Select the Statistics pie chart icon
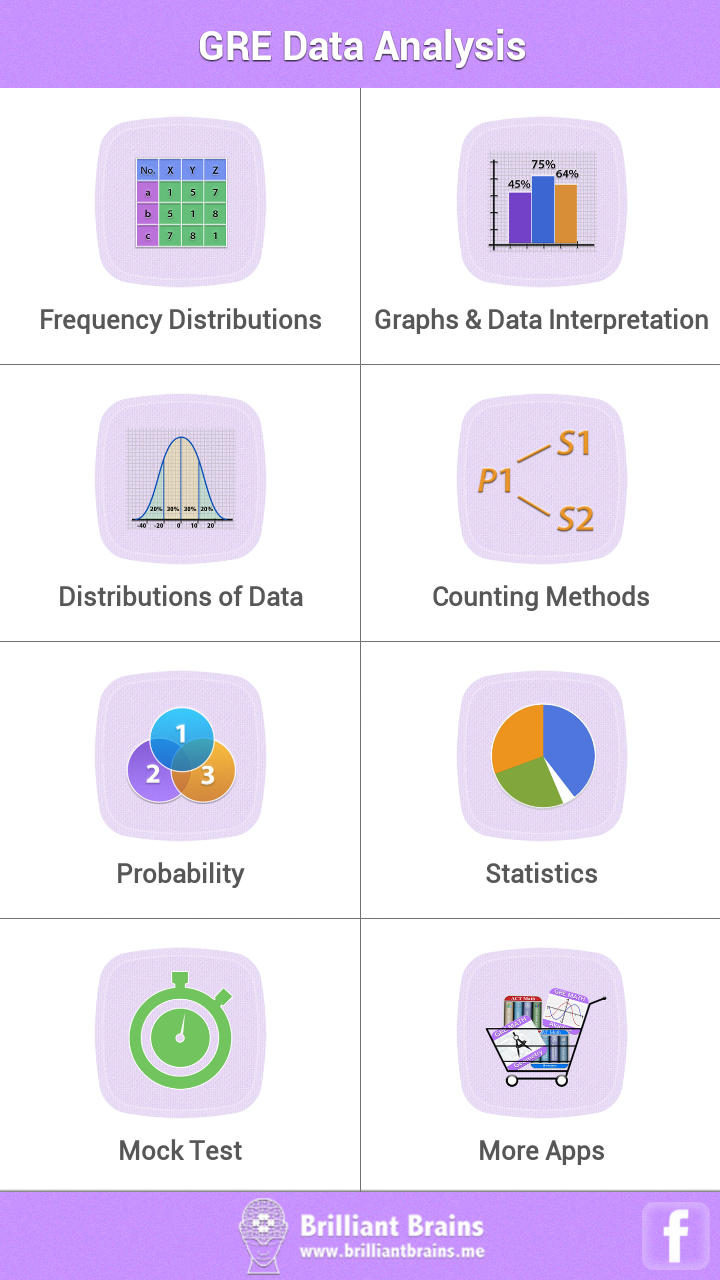Screen dimensions: 720x1280 [x=541, y=754]
